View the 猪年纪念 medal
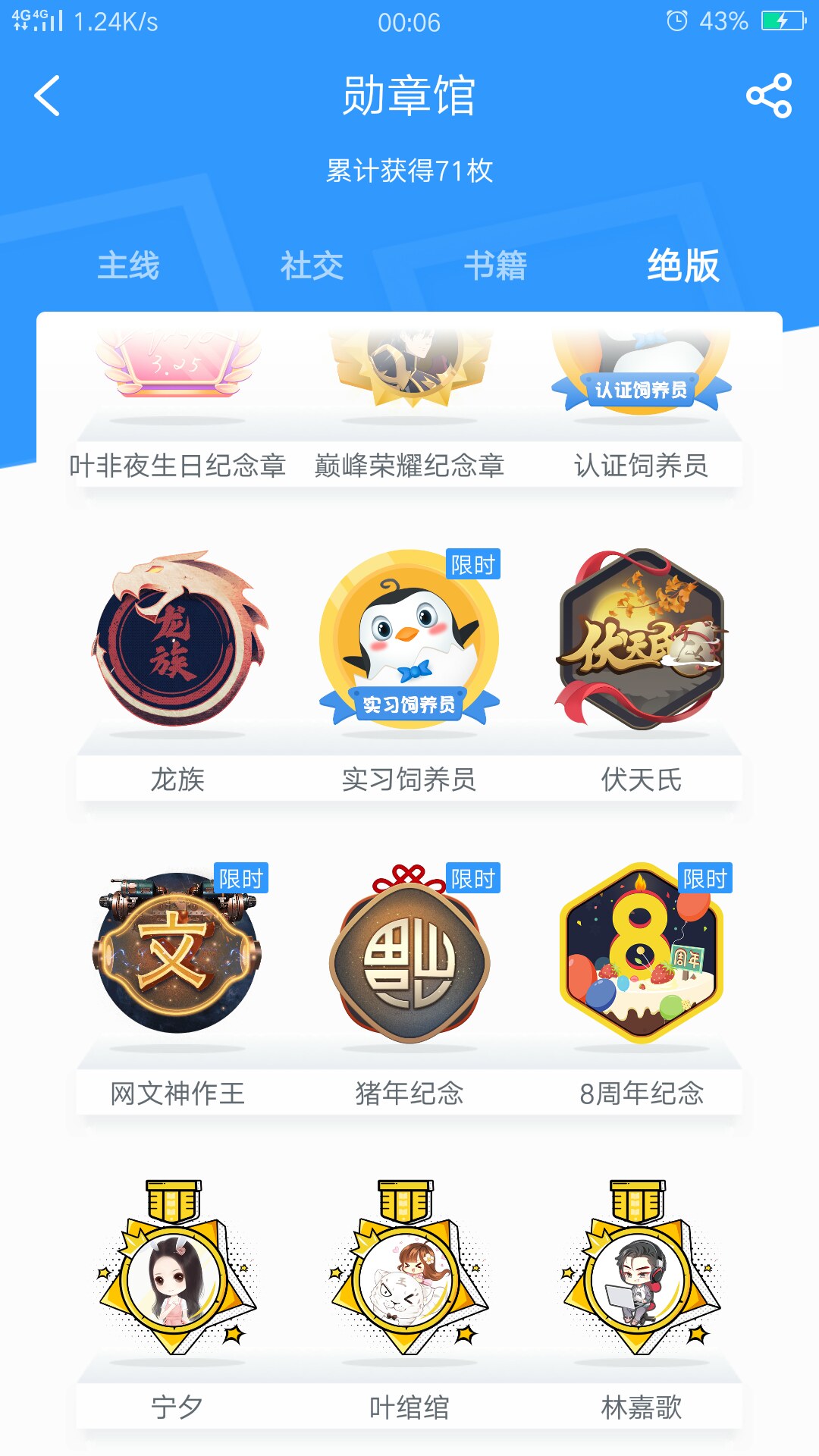This screenshot has width=819, height=1456. pyautogui.click(x=409, y=954)
